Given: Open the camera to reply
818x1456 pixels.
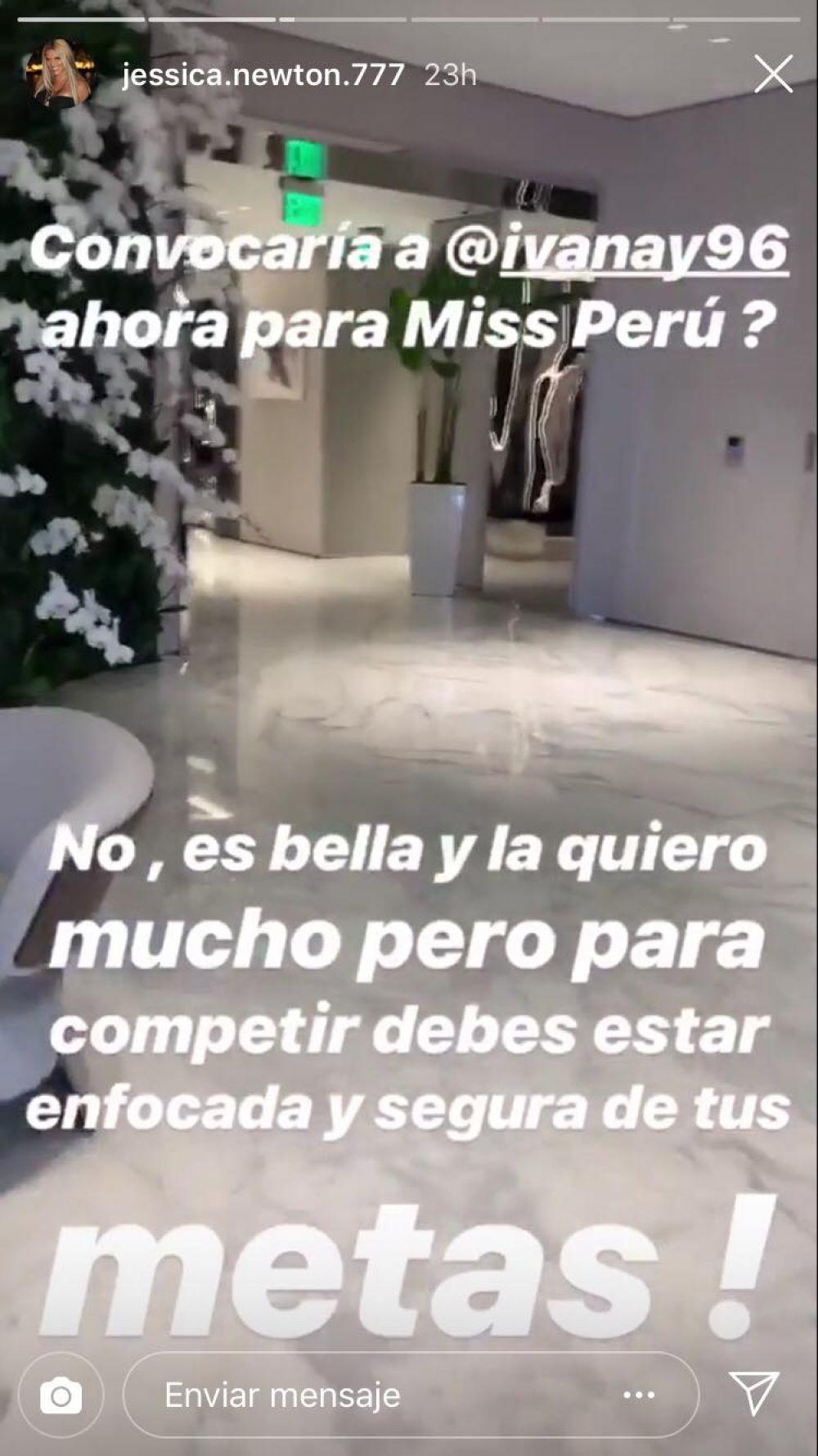Looking at the screenshot, I should [x=61, y=1395].
